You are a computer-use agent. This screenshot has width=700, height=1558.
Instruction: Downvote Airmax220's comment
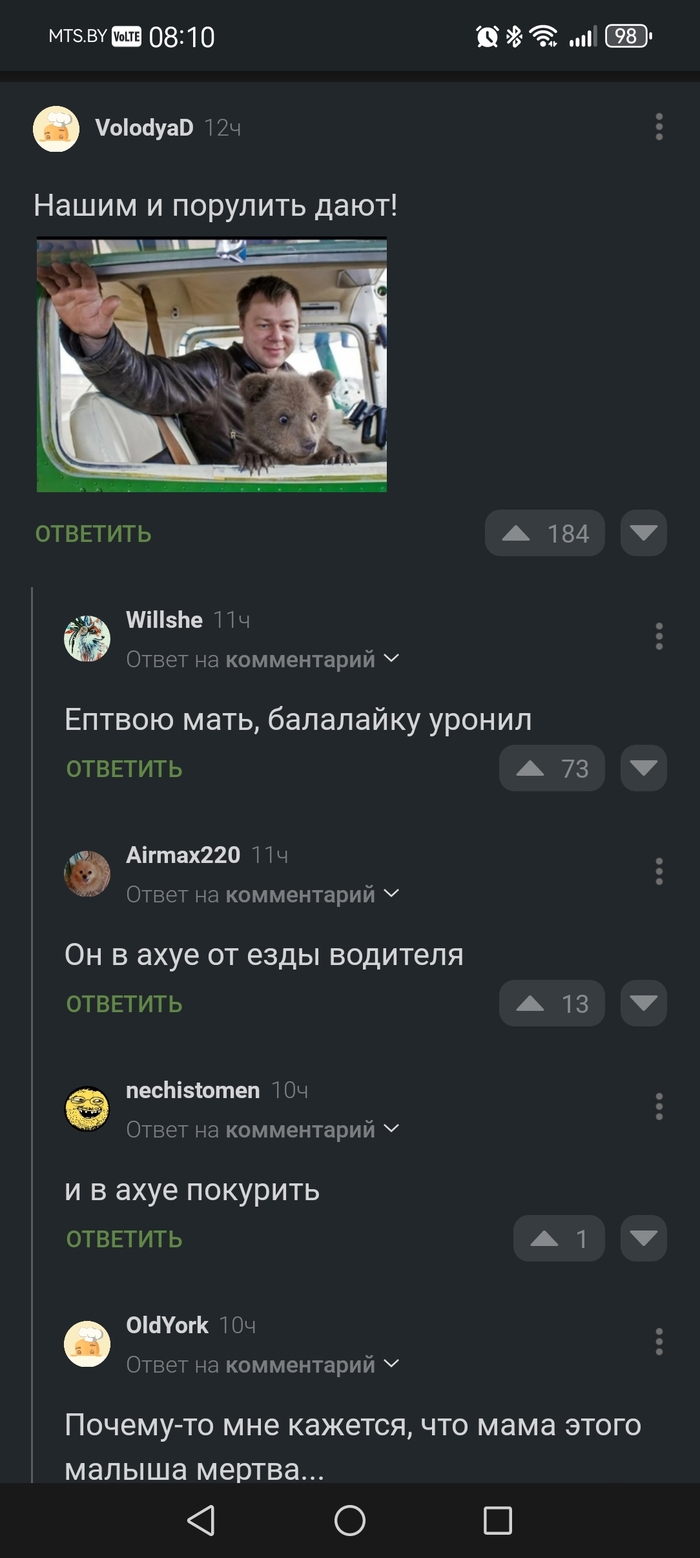point(643,1003)
